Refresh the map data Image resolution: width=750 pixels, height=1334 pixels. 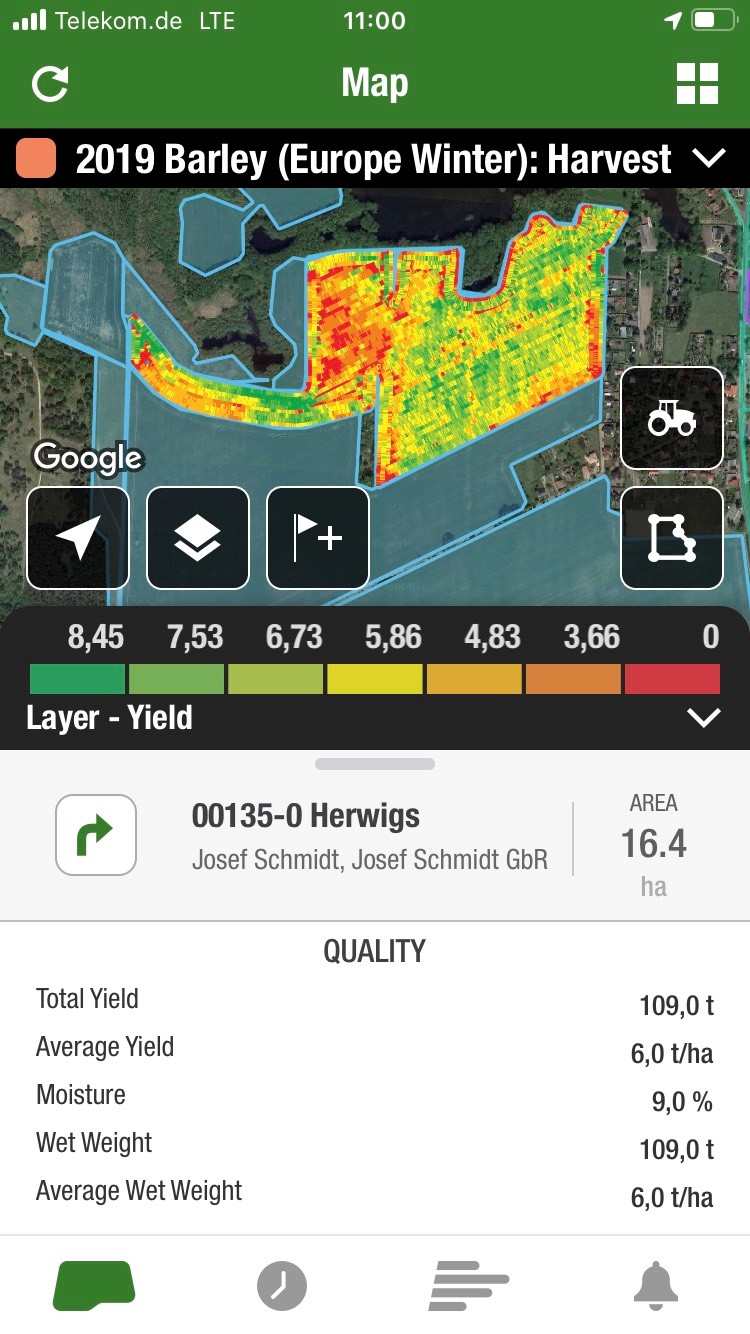click(50, 84)
